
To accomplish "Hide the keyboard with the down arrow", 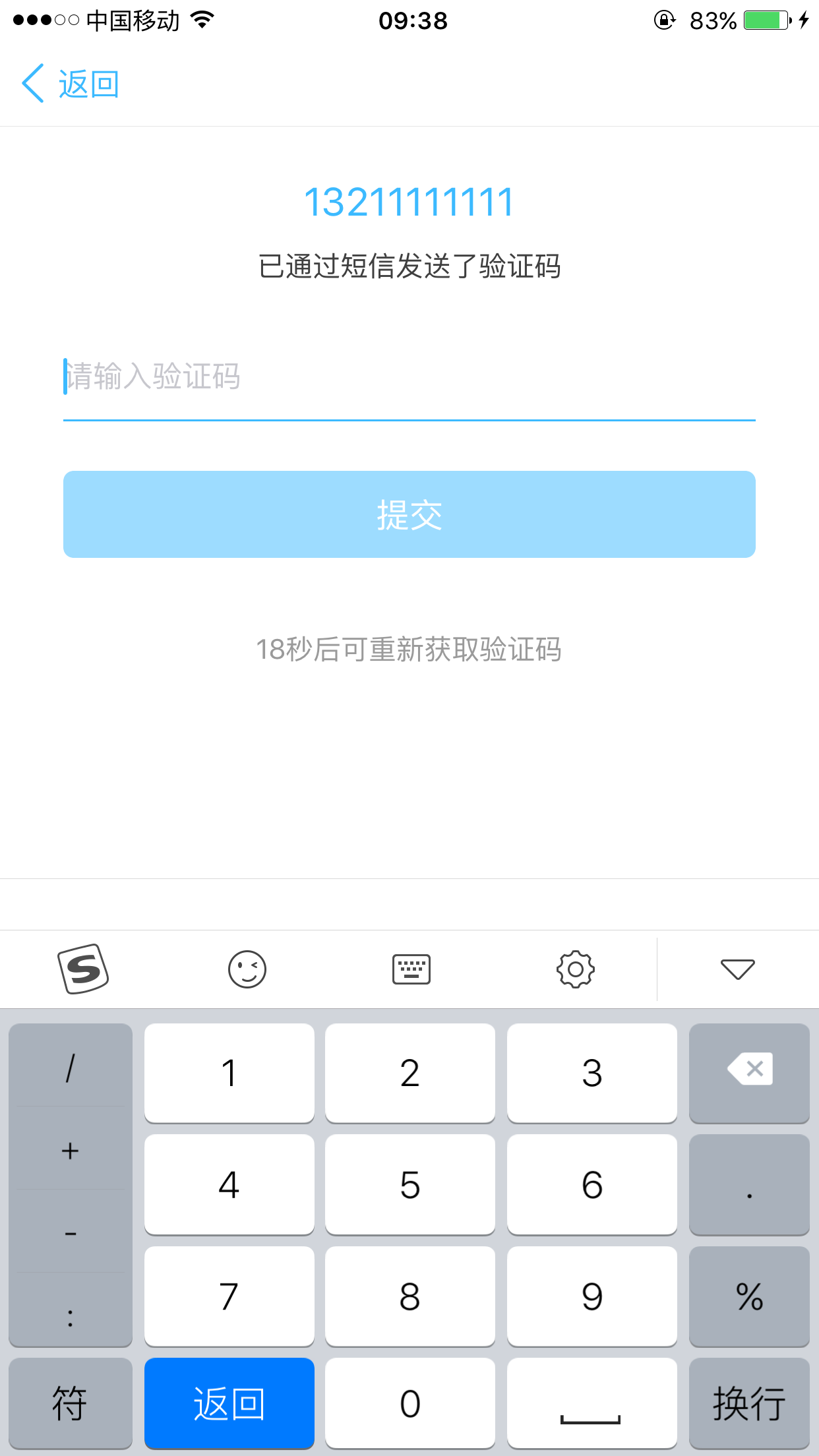I will click(737, 969).
